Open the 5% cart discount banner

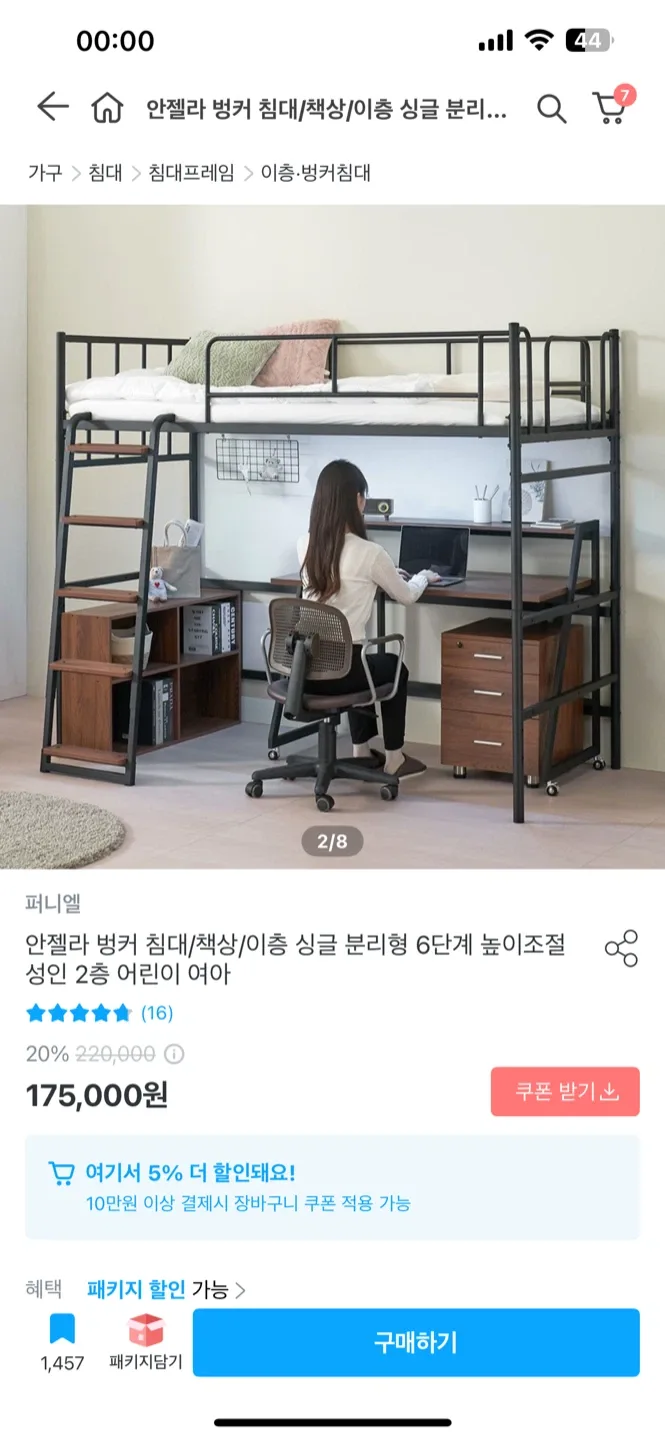click(x=332, y=1187)
